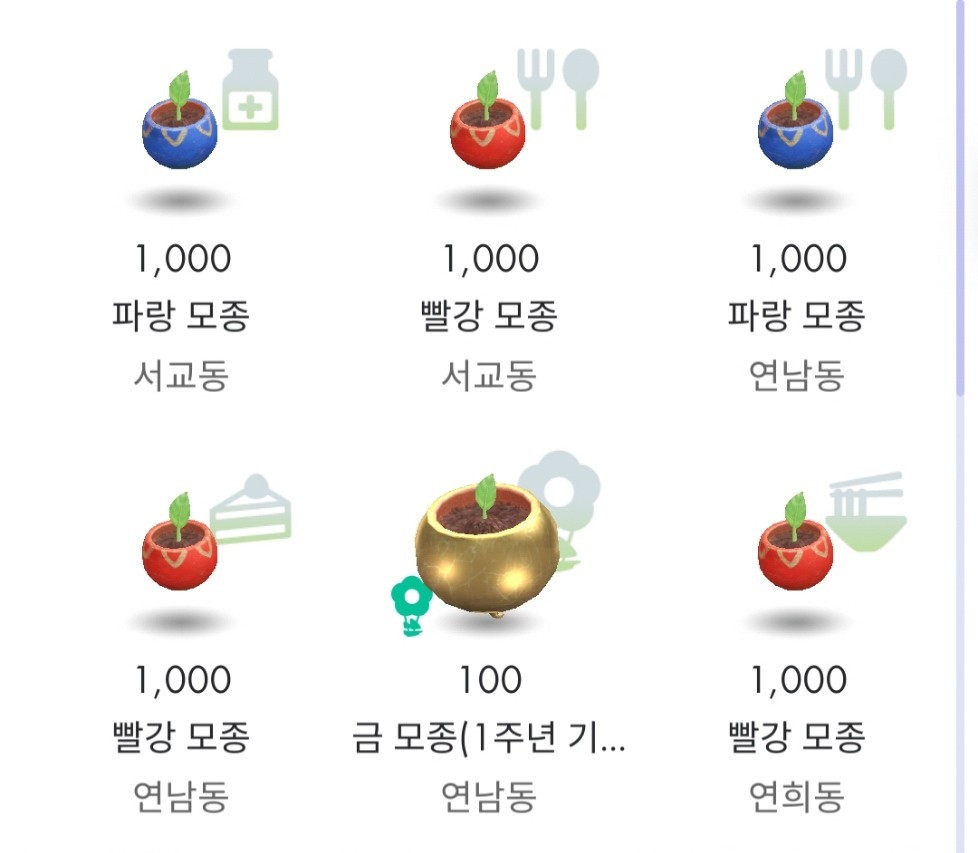
Task: Select the 파랑 모종 seedling from 서교동
Action: [181, 130]
